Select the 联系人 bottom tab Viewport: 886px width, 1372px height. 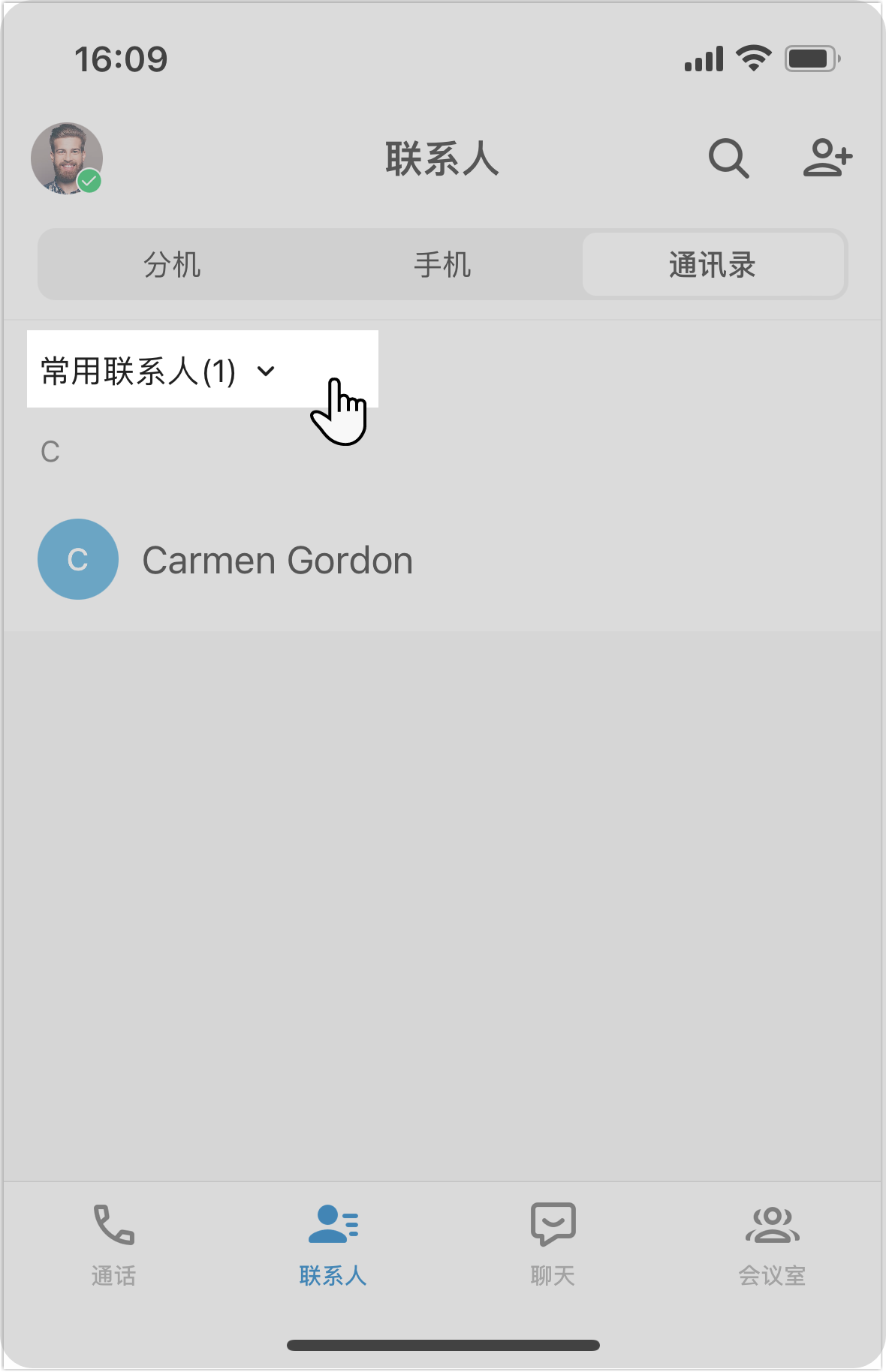point(333,1244)
